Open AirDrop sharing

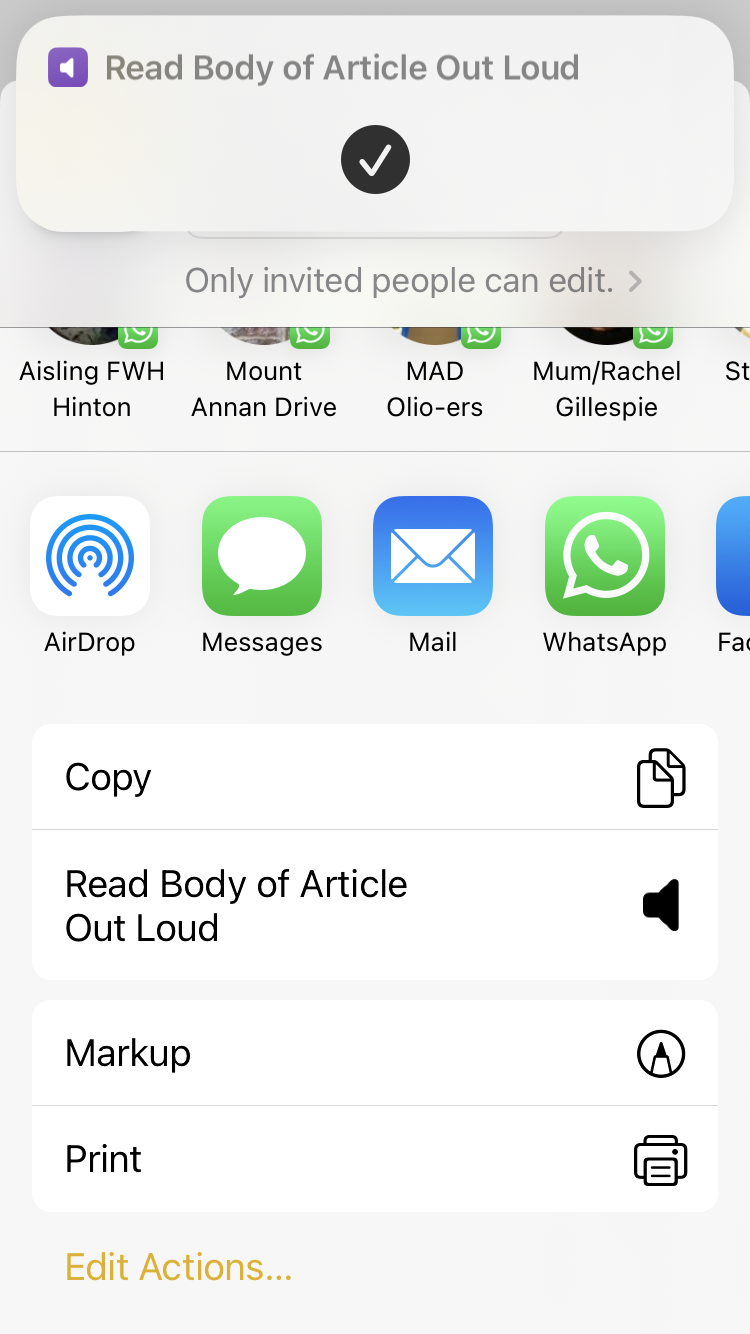[90, 556]
